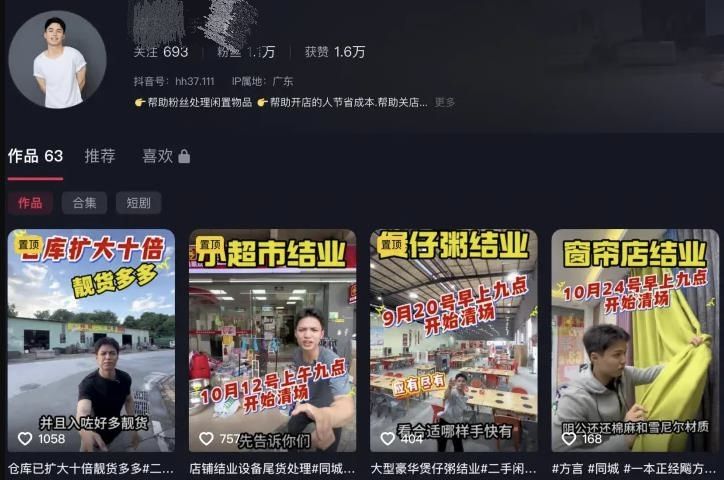Select the 短剧 filter chip

138,203
